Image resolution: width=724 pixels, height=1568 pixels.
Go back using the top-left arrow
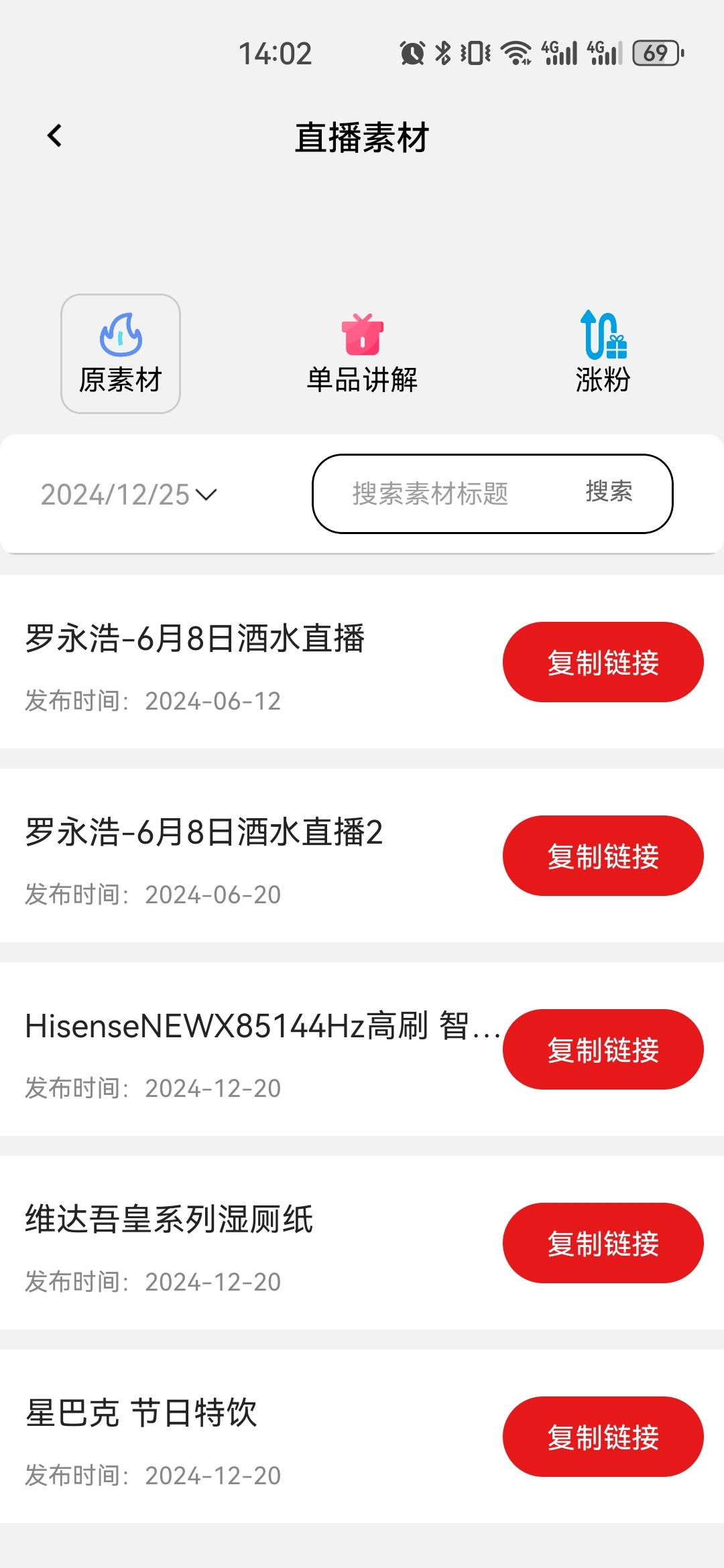coord(54,136)
